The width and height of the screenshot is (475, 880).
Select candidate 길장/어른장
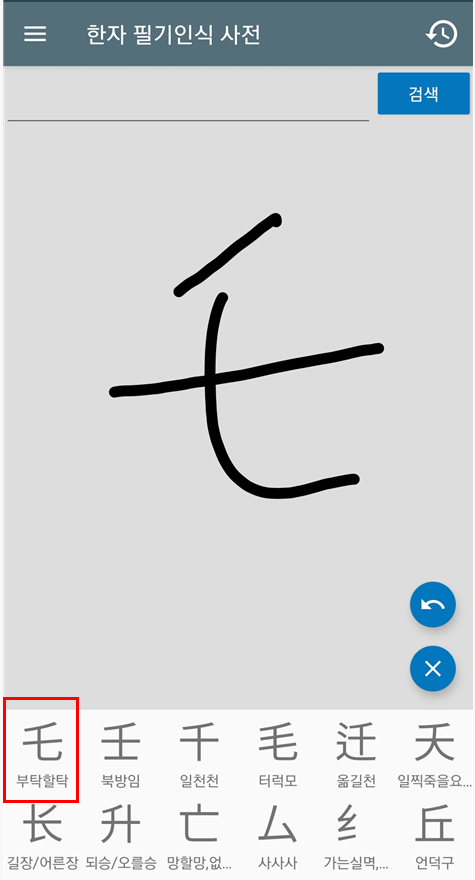[x=43, y=836]
